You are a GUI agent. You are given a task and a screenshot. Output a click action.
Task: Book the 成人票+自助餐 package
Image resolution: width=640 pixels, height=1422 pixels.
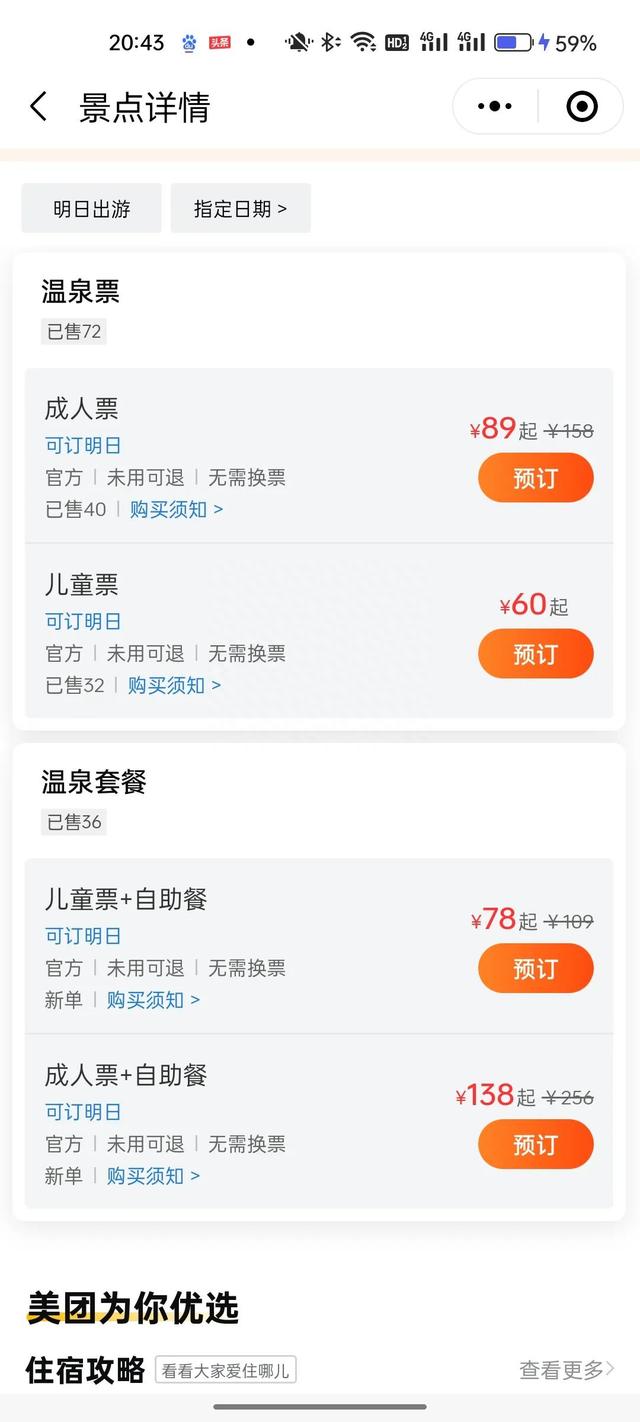click(x=536, y=1145)
